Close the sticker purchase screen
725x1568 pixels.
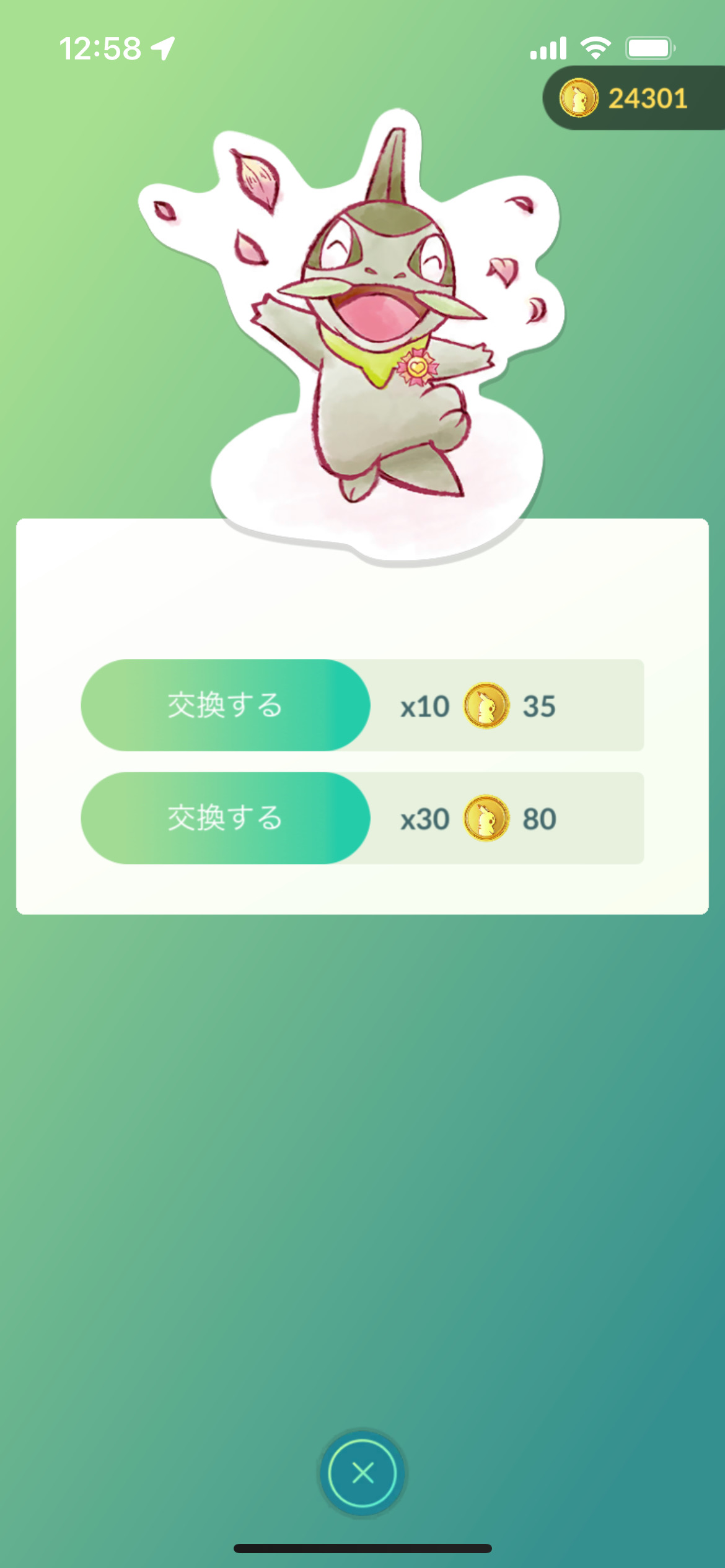click(x=362, y=1473)
